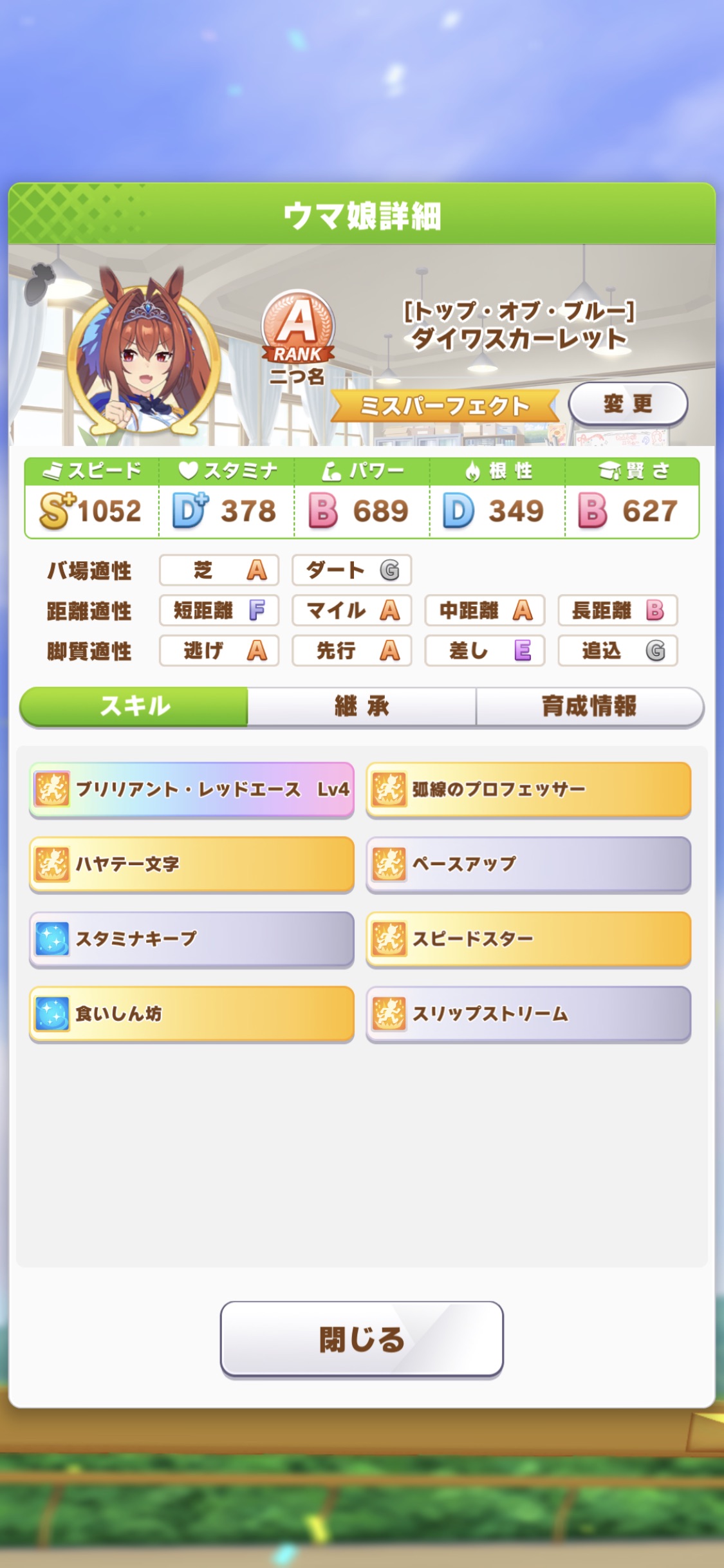View details for ペースアップ skill
This screenshot has height=1568, width=724.
pyautogui.click(x=528, y=864)
